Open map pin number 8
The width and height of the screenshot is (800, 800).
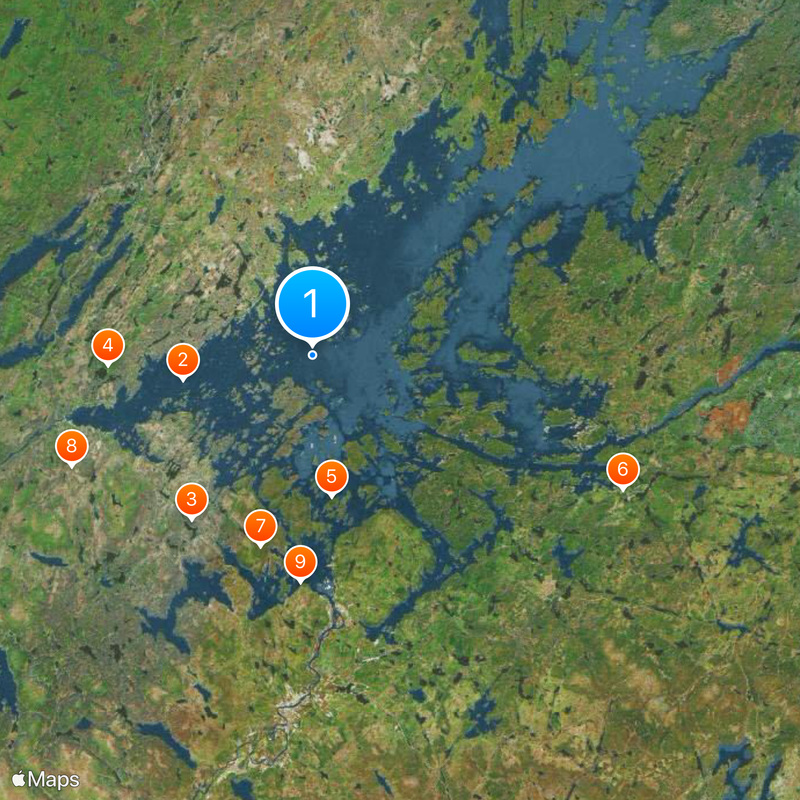[x=71, y=446]
